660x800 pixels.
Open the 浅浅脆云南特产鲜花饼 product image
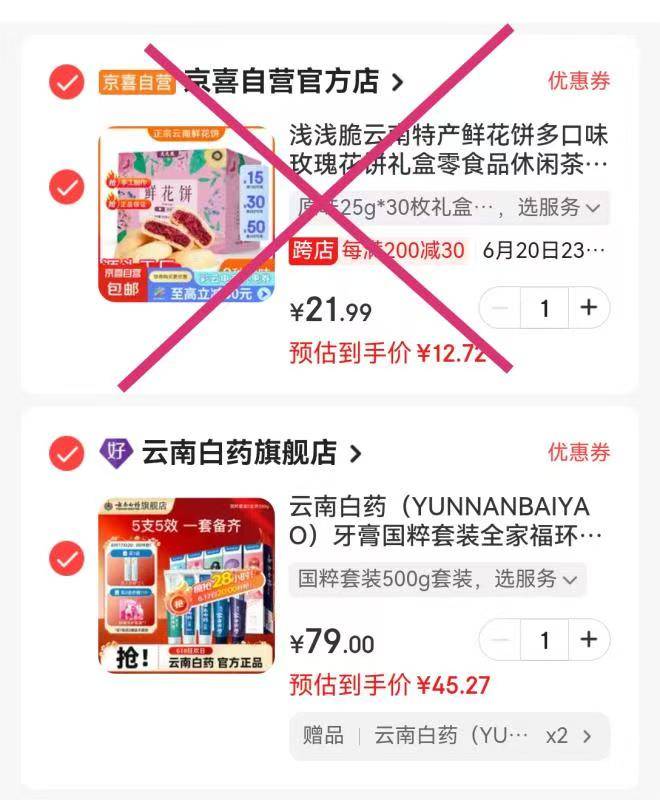(x=185, y=213)
